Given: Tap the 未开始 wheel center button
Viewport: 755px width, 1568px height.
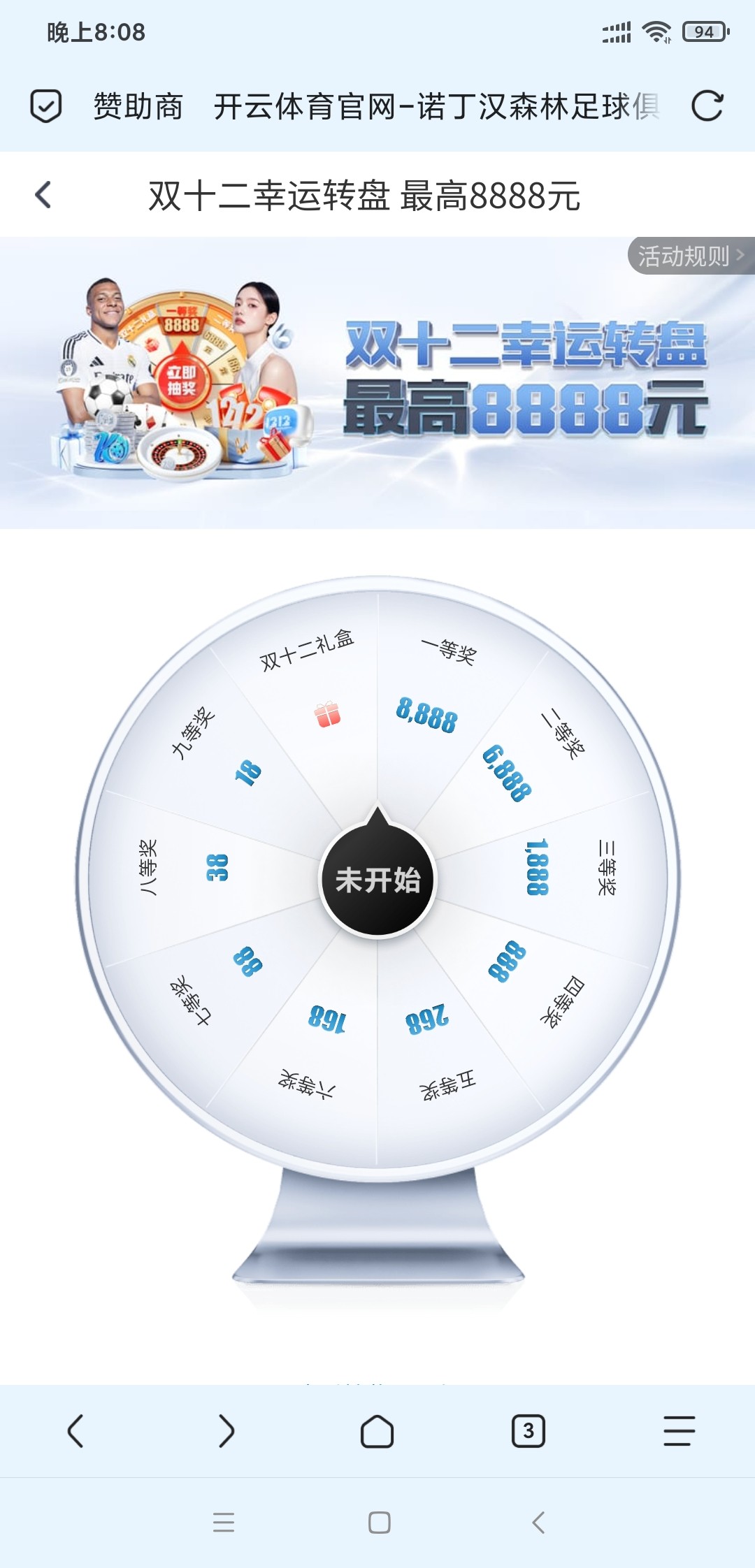Looking at the screenshot, I should (377, 880).
